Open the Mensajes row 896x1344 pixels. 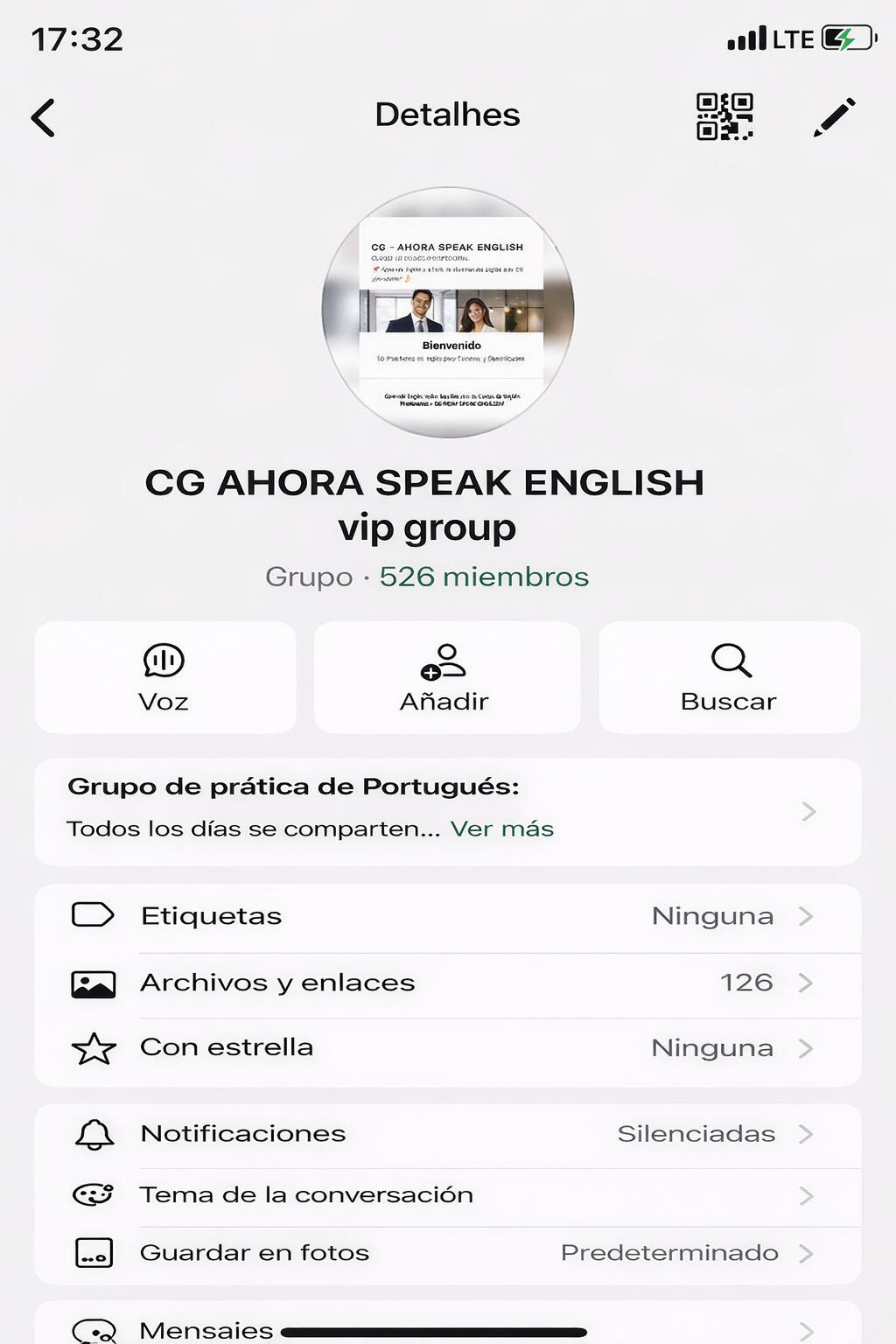(446, 1328)
